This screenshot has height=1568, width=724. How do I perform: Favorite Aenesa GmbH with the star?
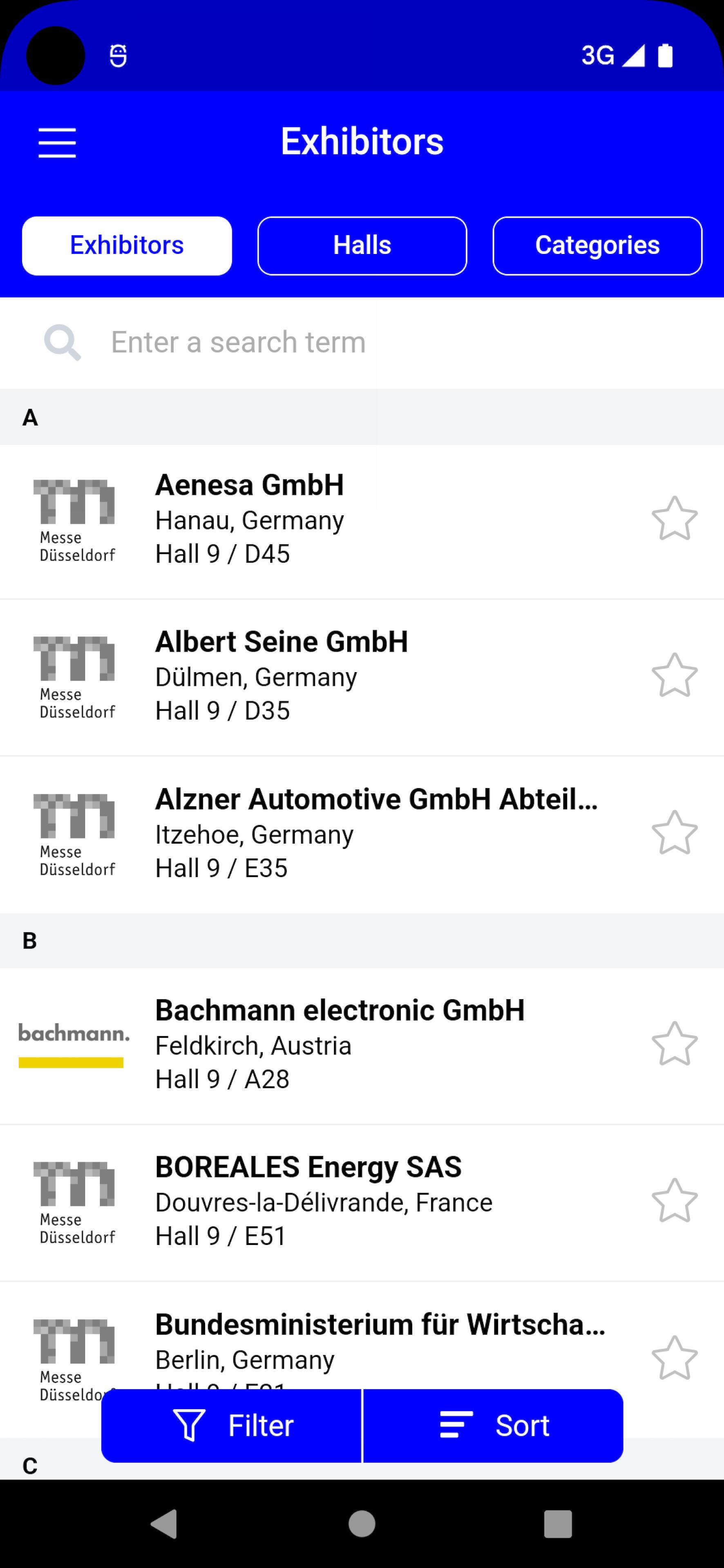click(x=675, y=519)
